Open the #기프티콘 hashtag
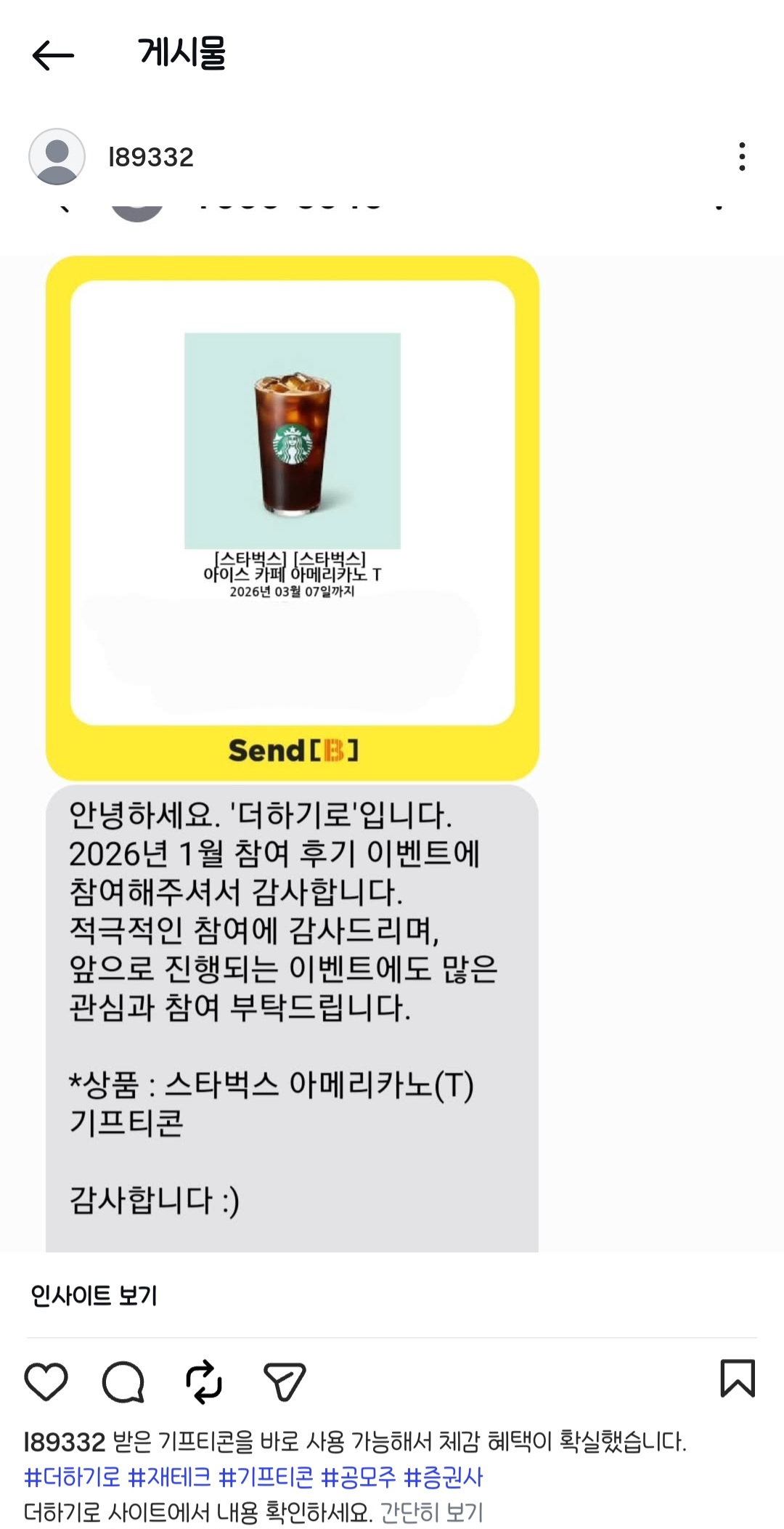Viewport: 784px width, 1529px height. pyautogui.click(x=266, y=1477)
